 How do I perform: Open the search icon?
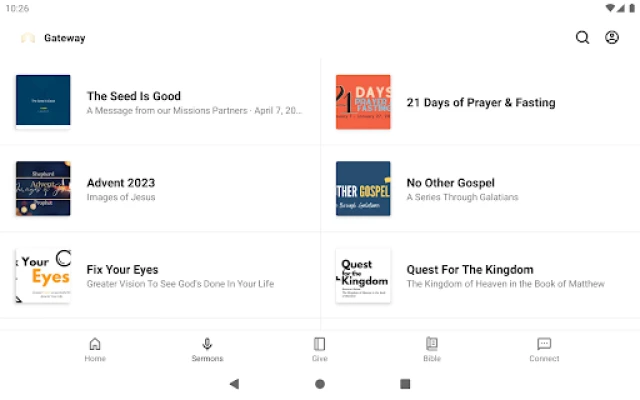[582, 38]
